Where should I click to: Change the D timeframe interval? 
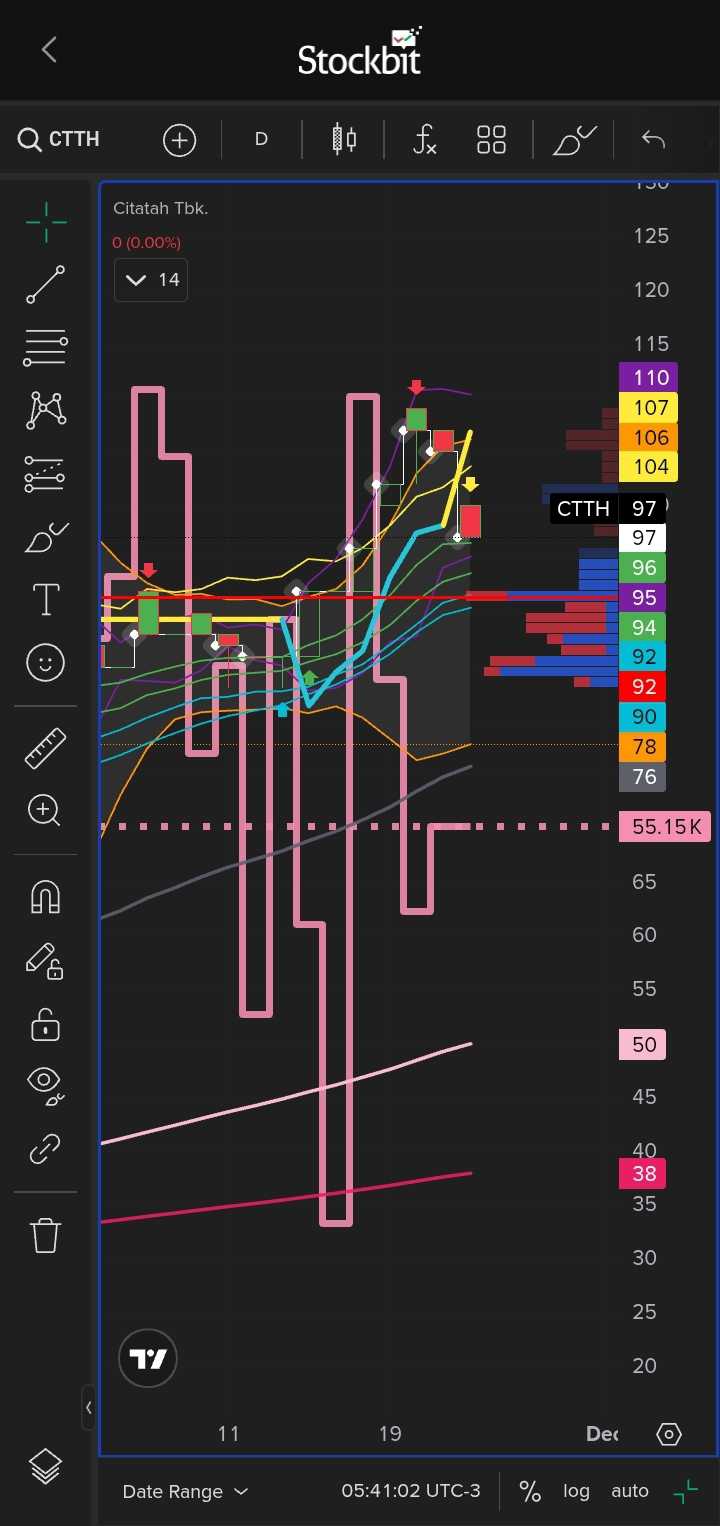261,140
